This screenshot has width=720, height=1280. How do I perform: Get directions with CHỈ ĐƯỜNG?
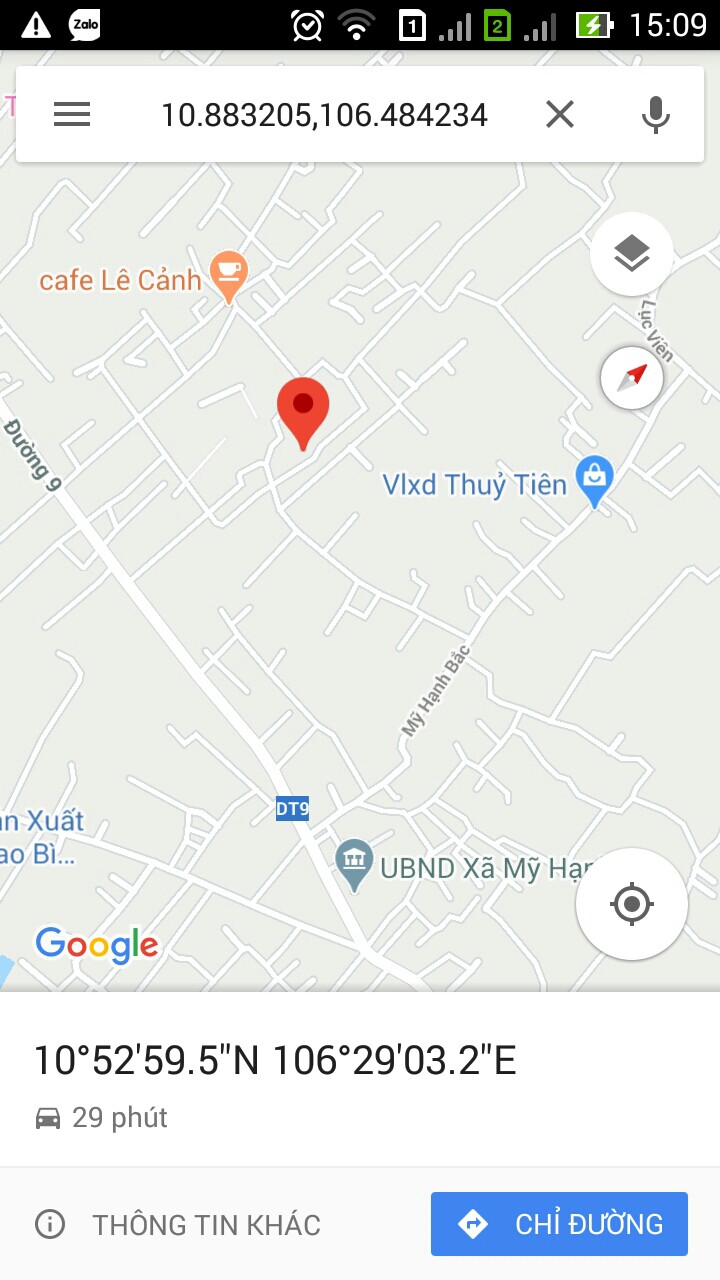(559, 1224)
